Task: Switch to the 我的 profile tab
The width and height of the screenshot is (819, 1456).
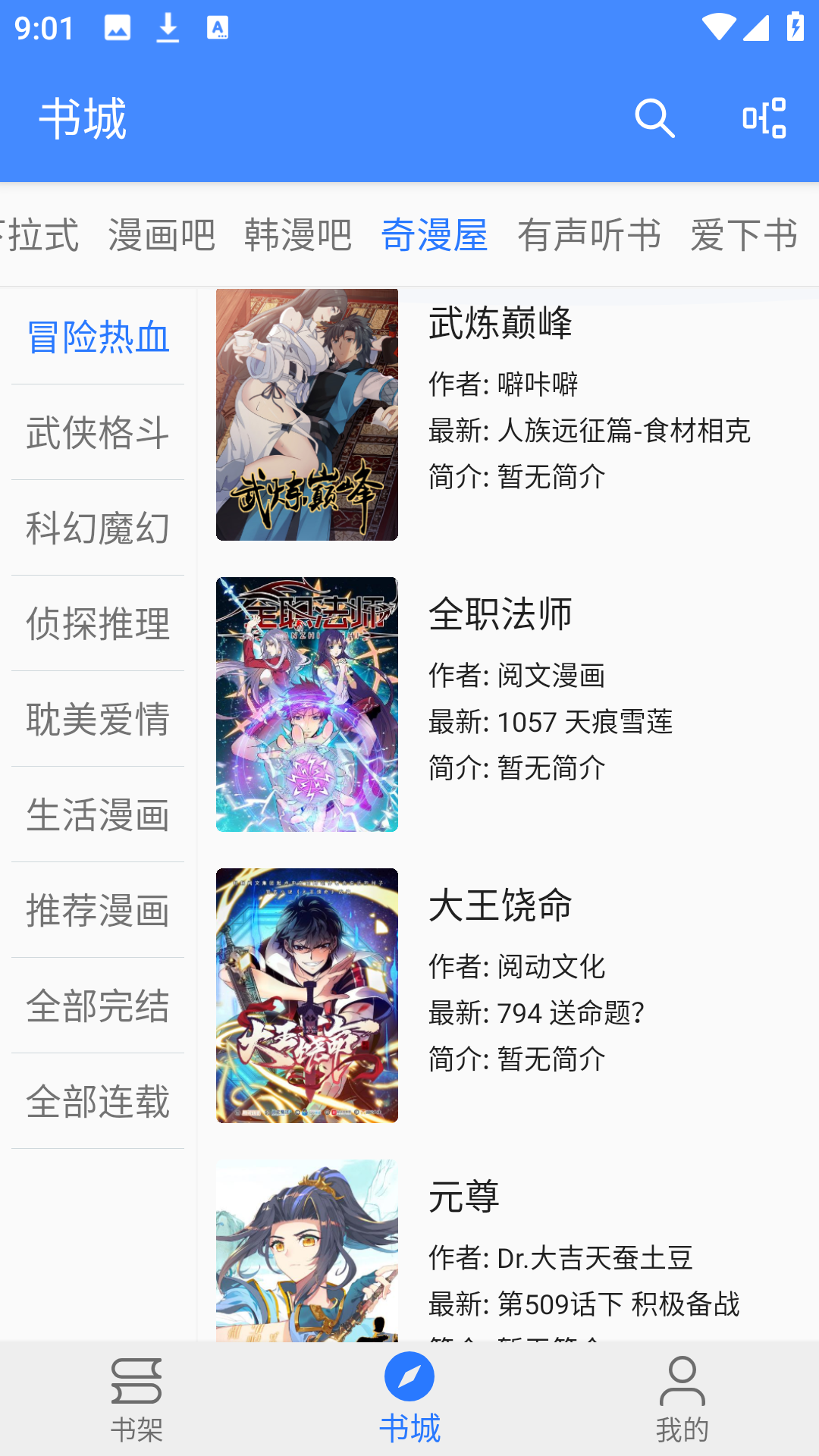Action: [682, 1399]
